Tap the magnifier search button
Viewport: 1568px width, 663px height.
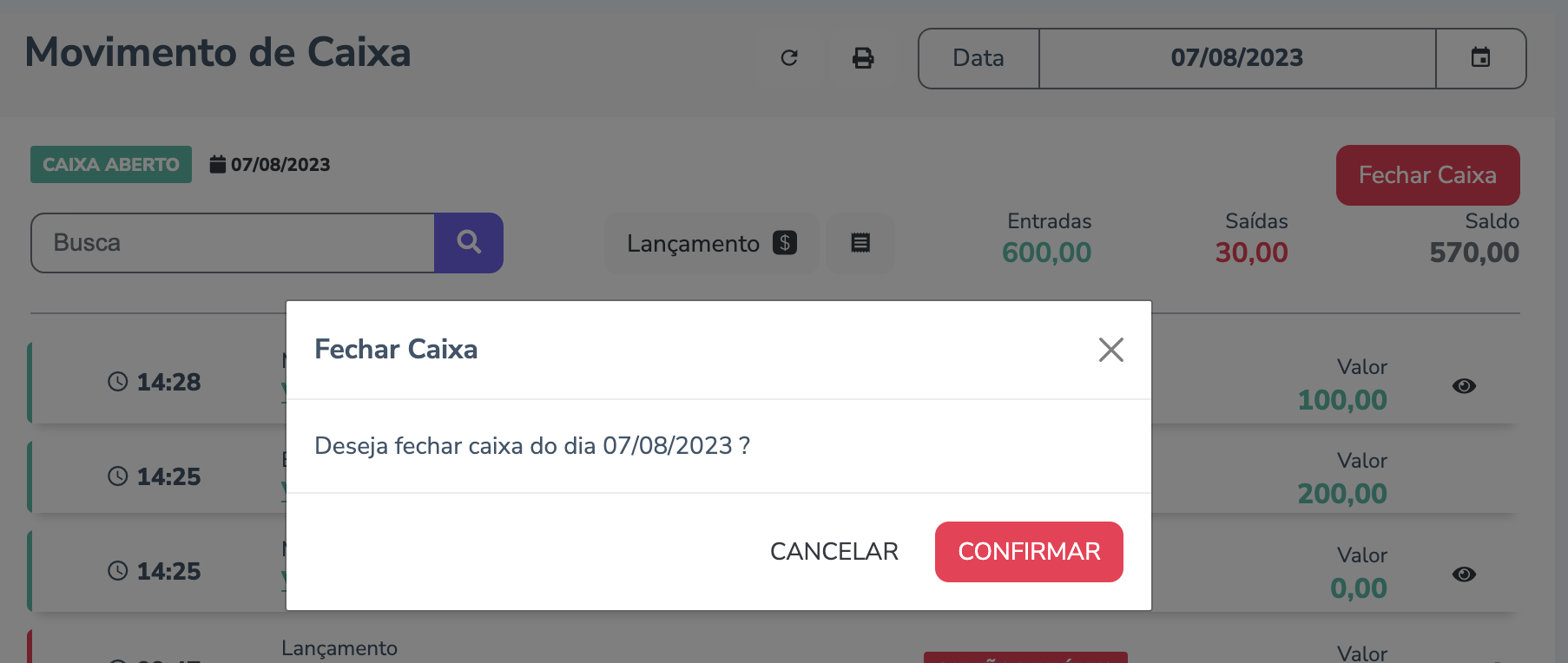469,243
